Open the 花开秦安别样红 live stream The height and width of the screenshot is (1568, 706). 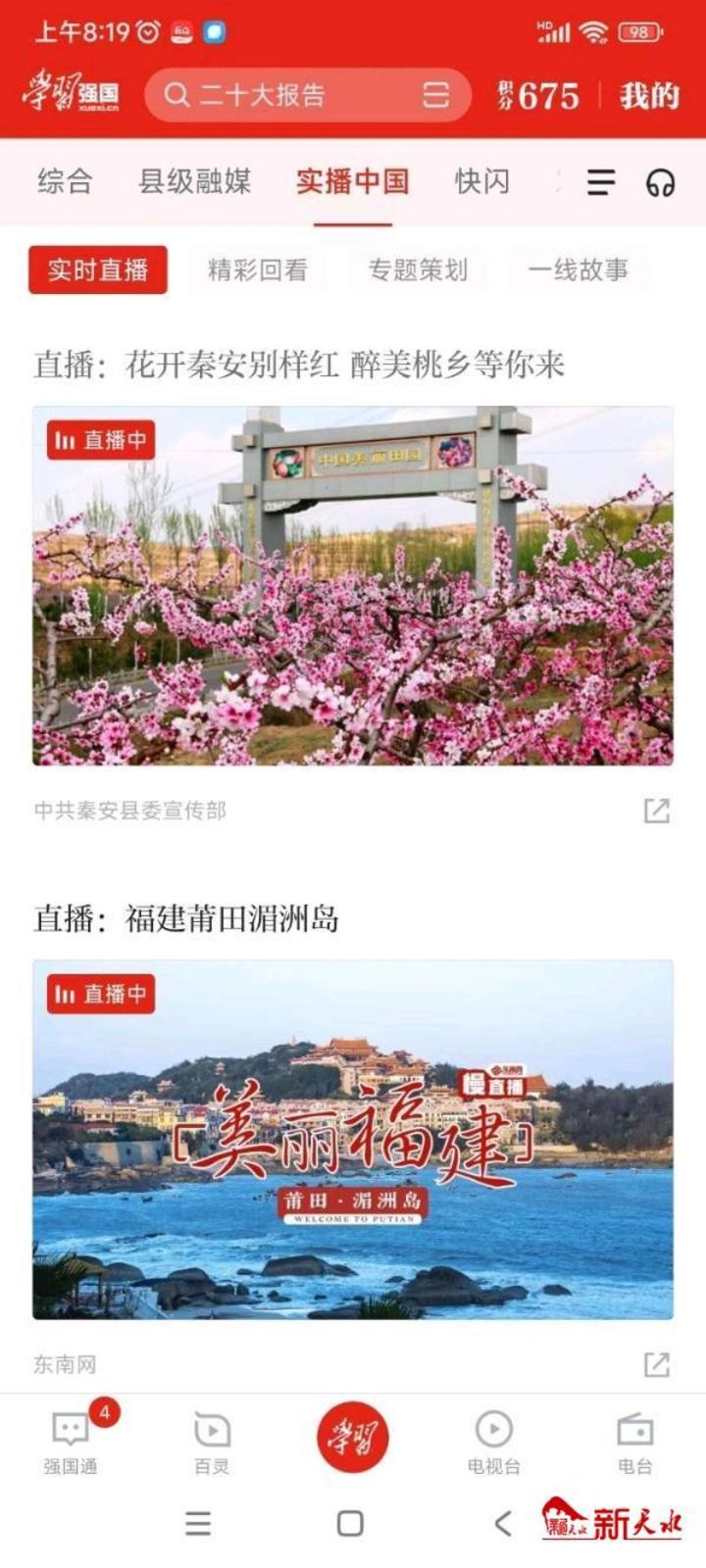(353, 585)
